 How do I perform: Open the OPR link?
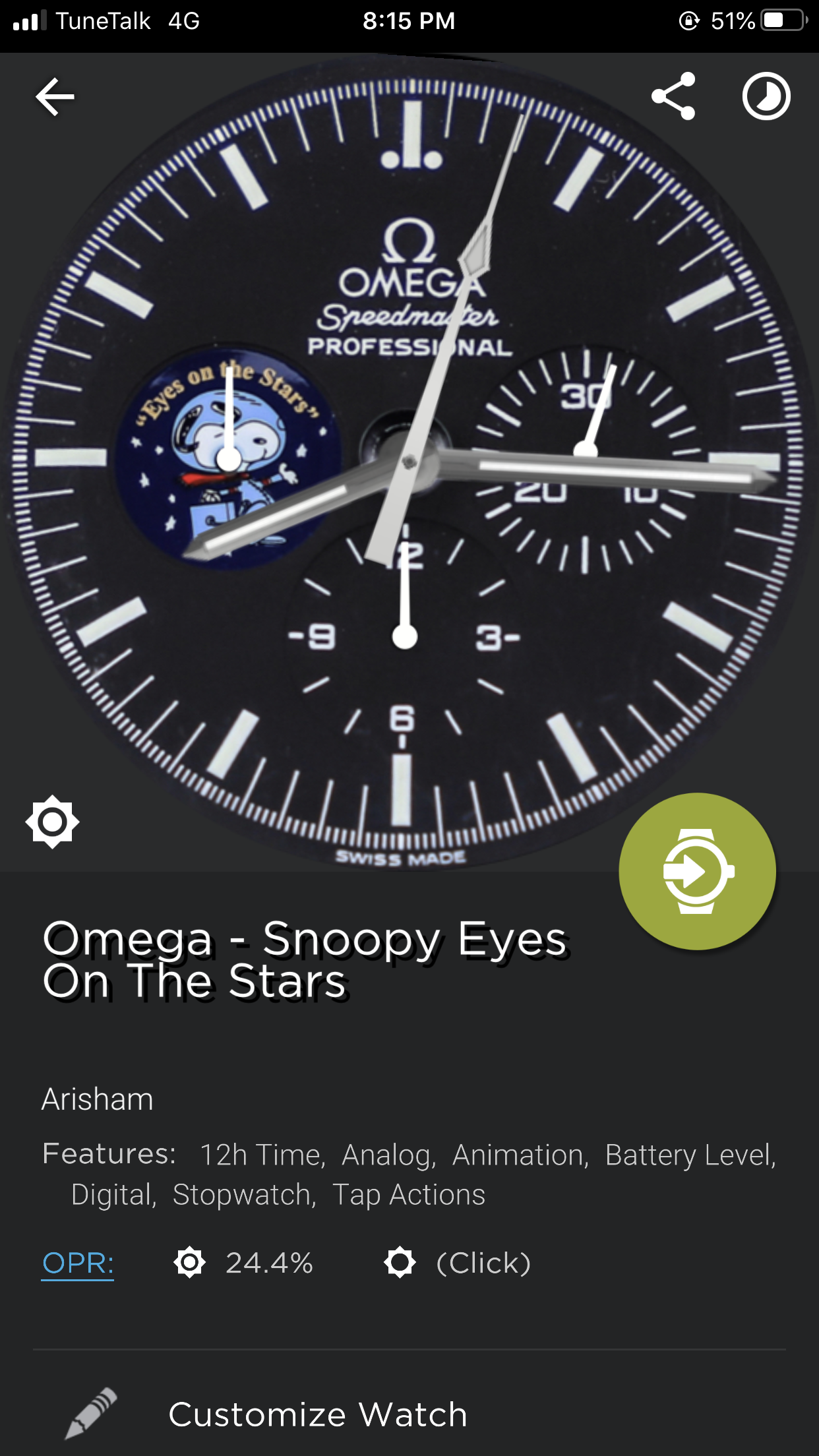pos(78,1263)
